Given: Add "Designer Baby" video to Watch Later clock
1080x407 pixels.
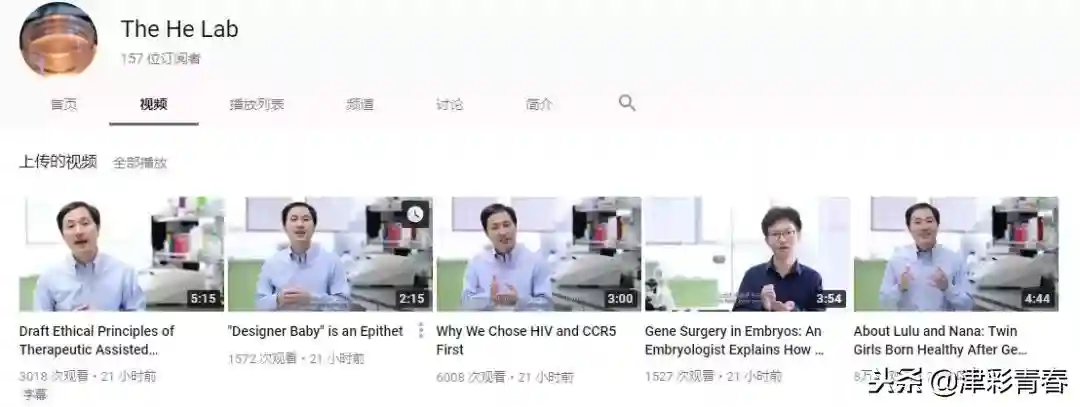Looking at the screenshot, I should [x=415, y=215].
